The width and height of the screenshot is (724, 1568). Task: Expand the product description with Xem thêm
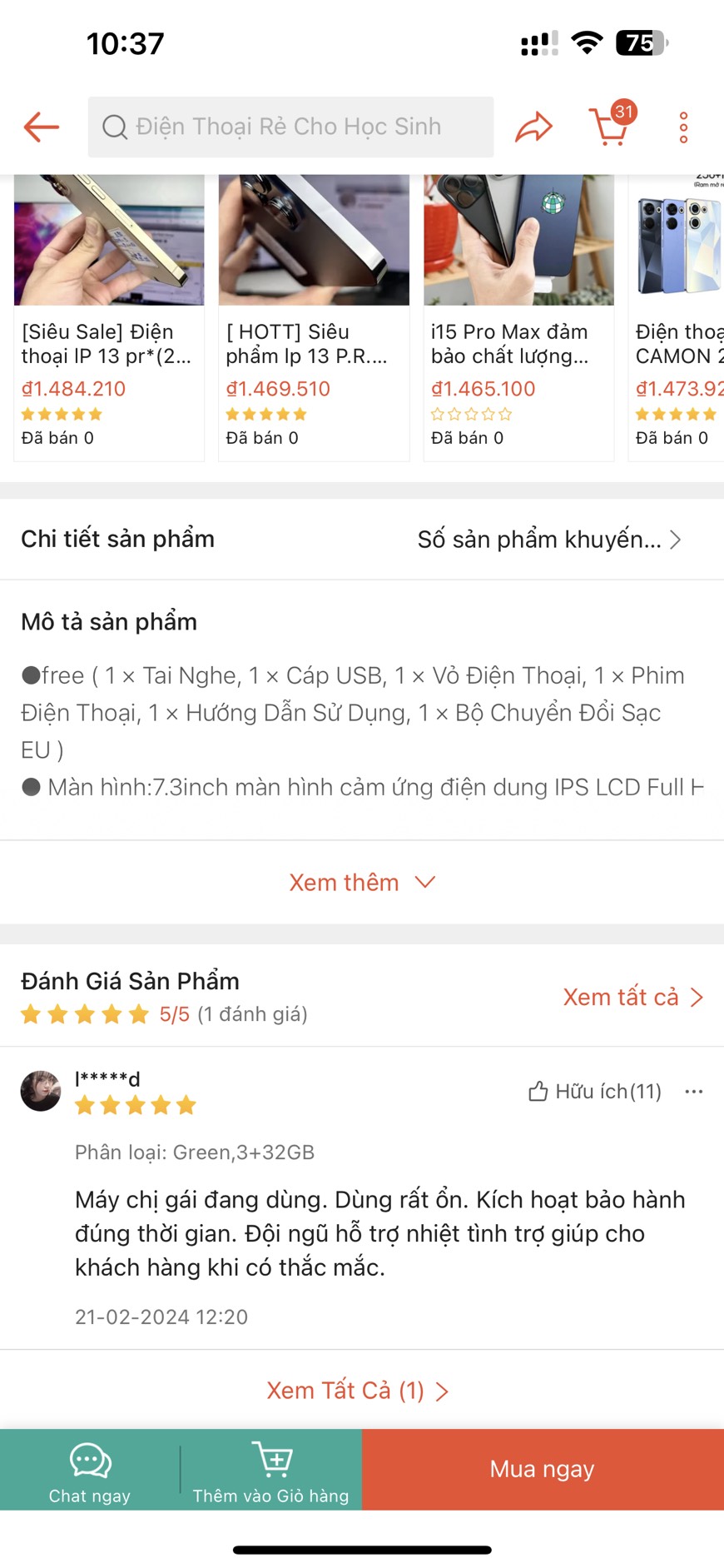click(361, 882)
